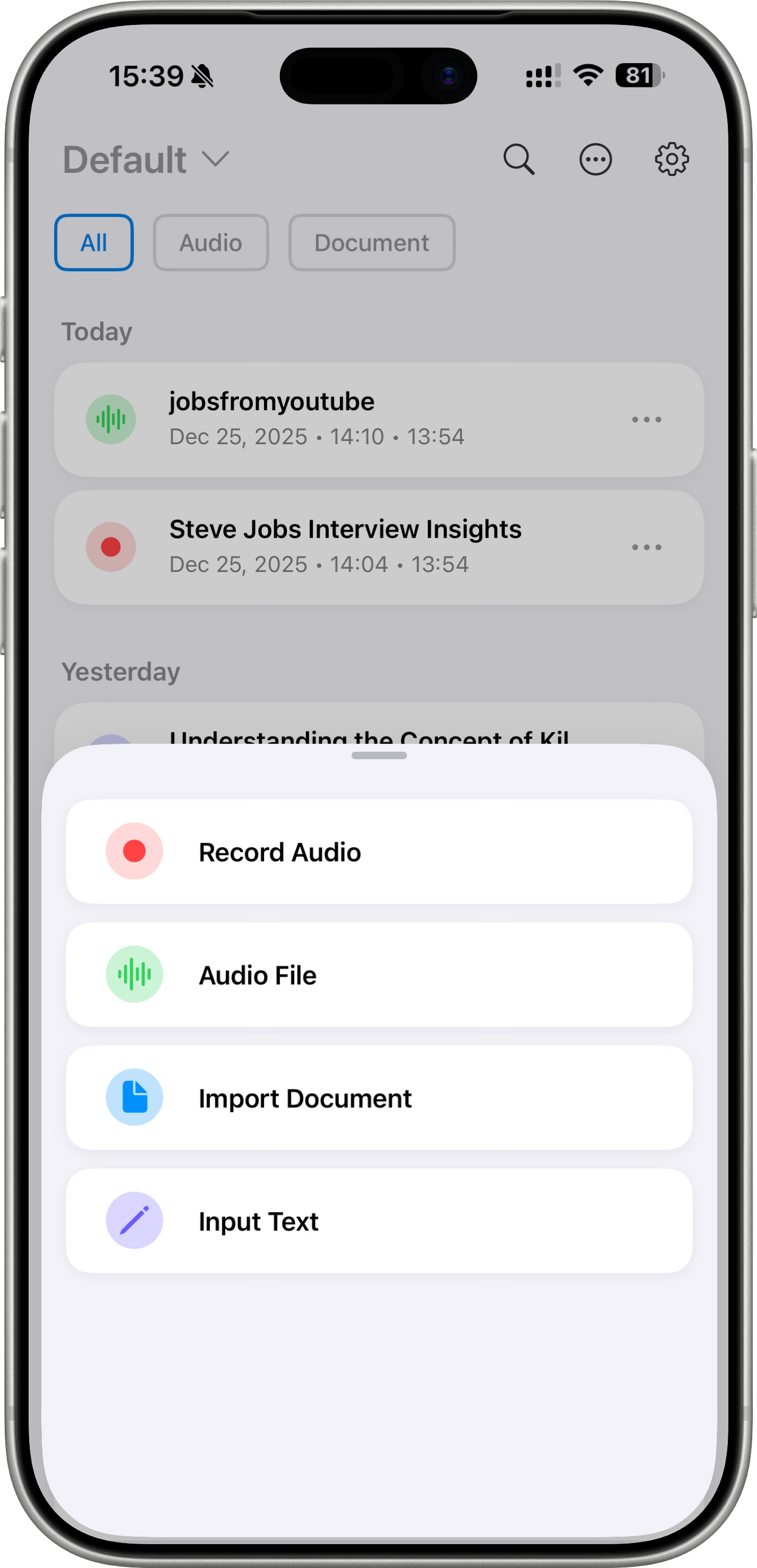The image size is (757, 1568).
Task: Expand the Default folder dropdown
Action: pyautogui.click(x=146, y=160)
